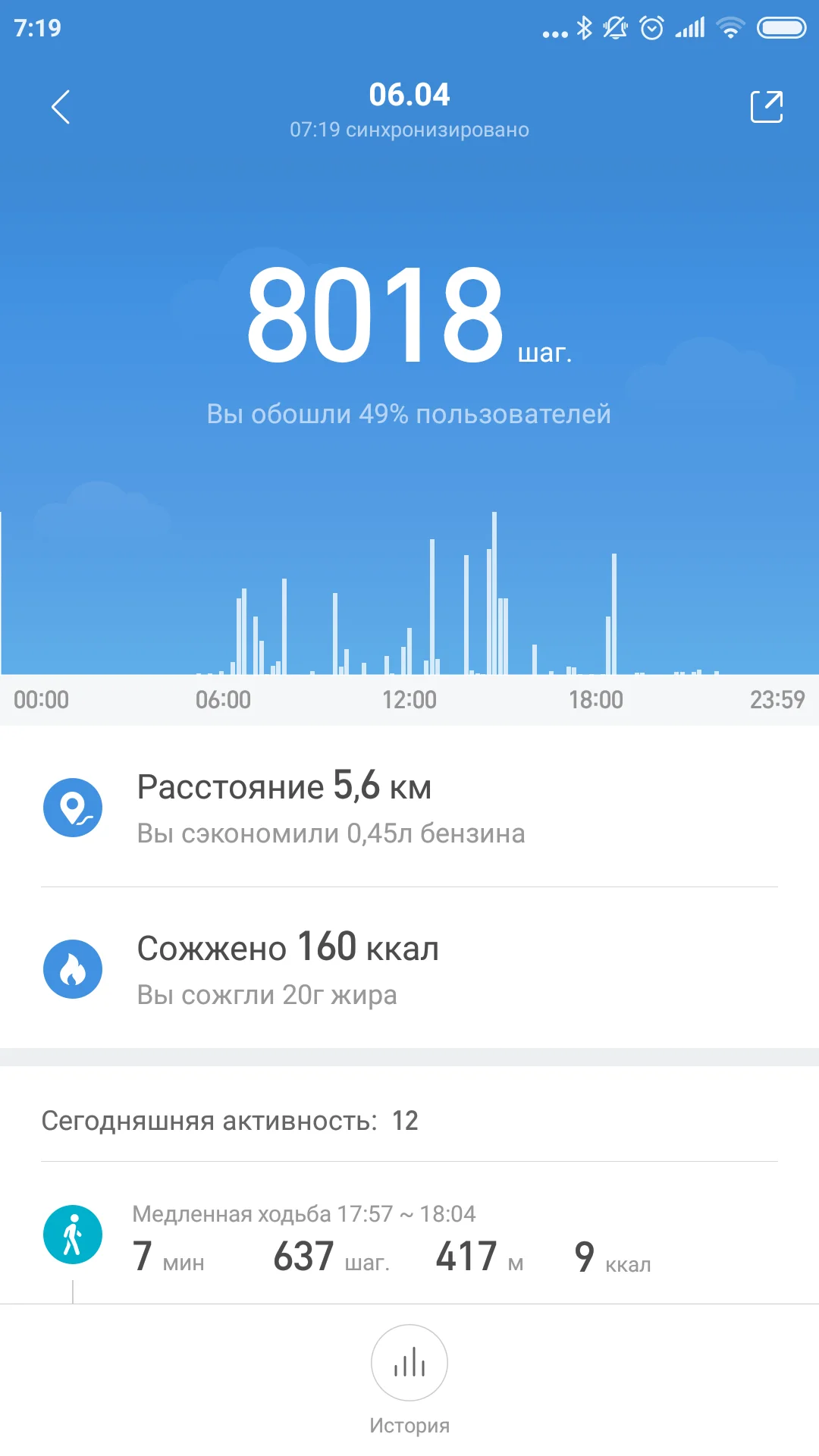The width and height of the screenshot is (819, 1456).
Task: Tap the fat burned 20г label
Action: pyautogui.click(x=265, y=994)
